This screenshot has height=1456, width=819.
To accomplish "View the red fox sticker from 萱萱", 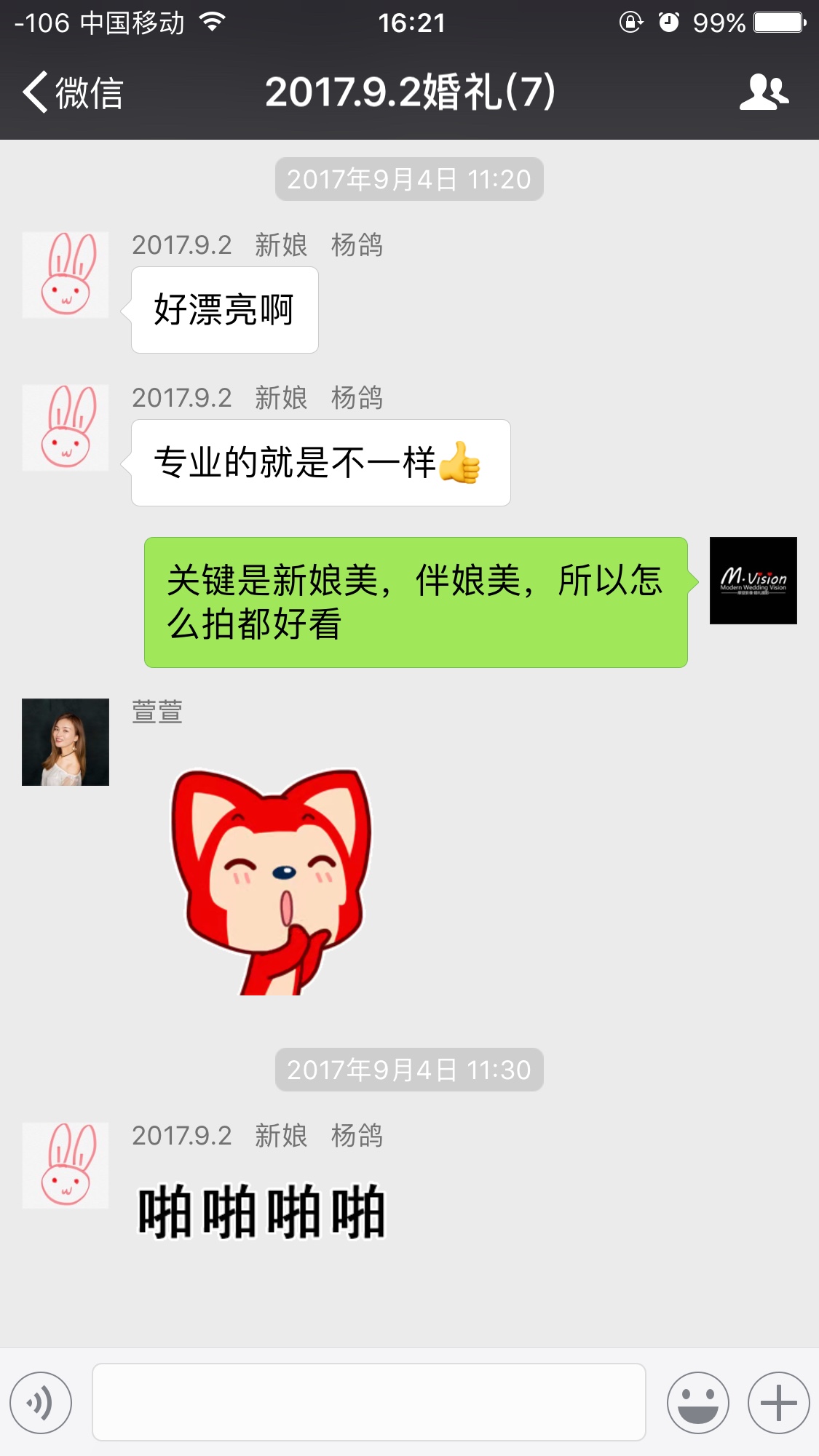I will point(271,882).
